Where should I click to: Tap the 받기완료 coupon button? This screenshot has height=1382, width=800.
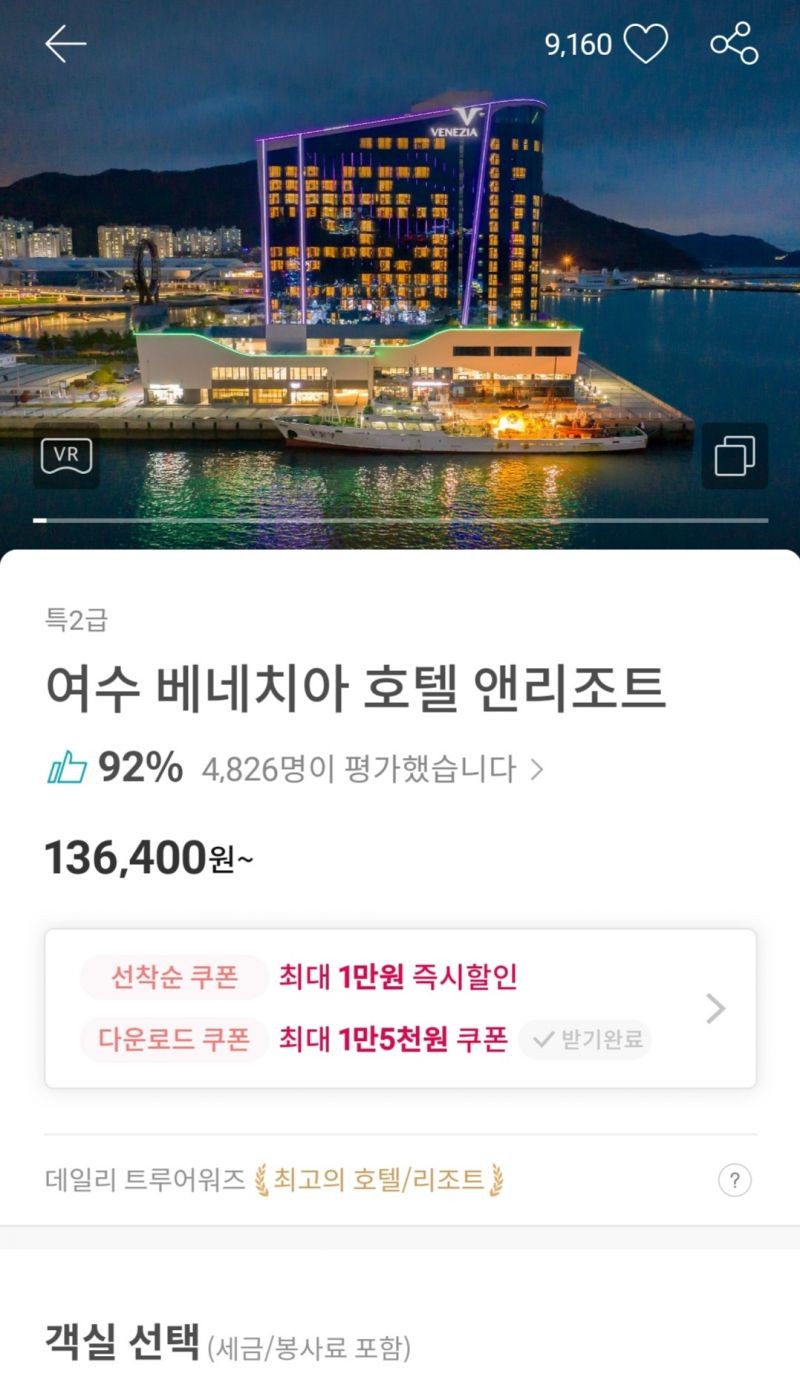click(586, 1040)
